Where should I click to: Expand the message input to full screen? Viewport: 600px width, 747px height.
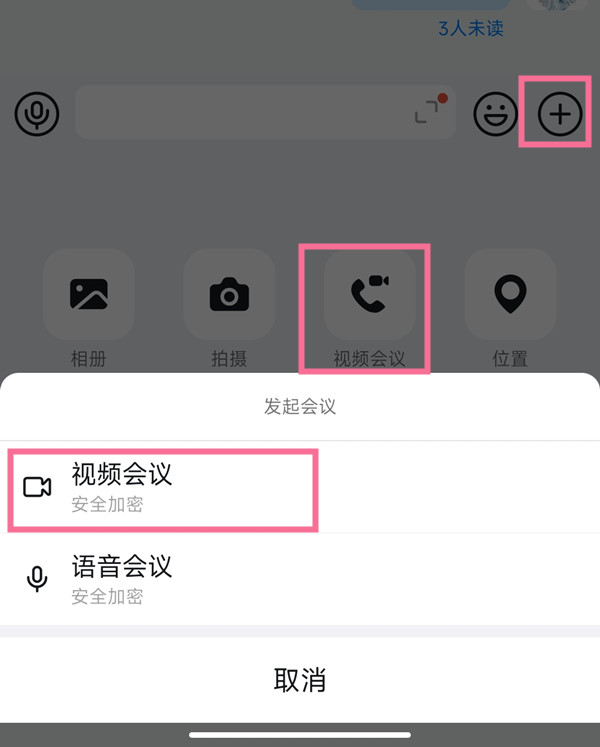(x=427, y=112)
